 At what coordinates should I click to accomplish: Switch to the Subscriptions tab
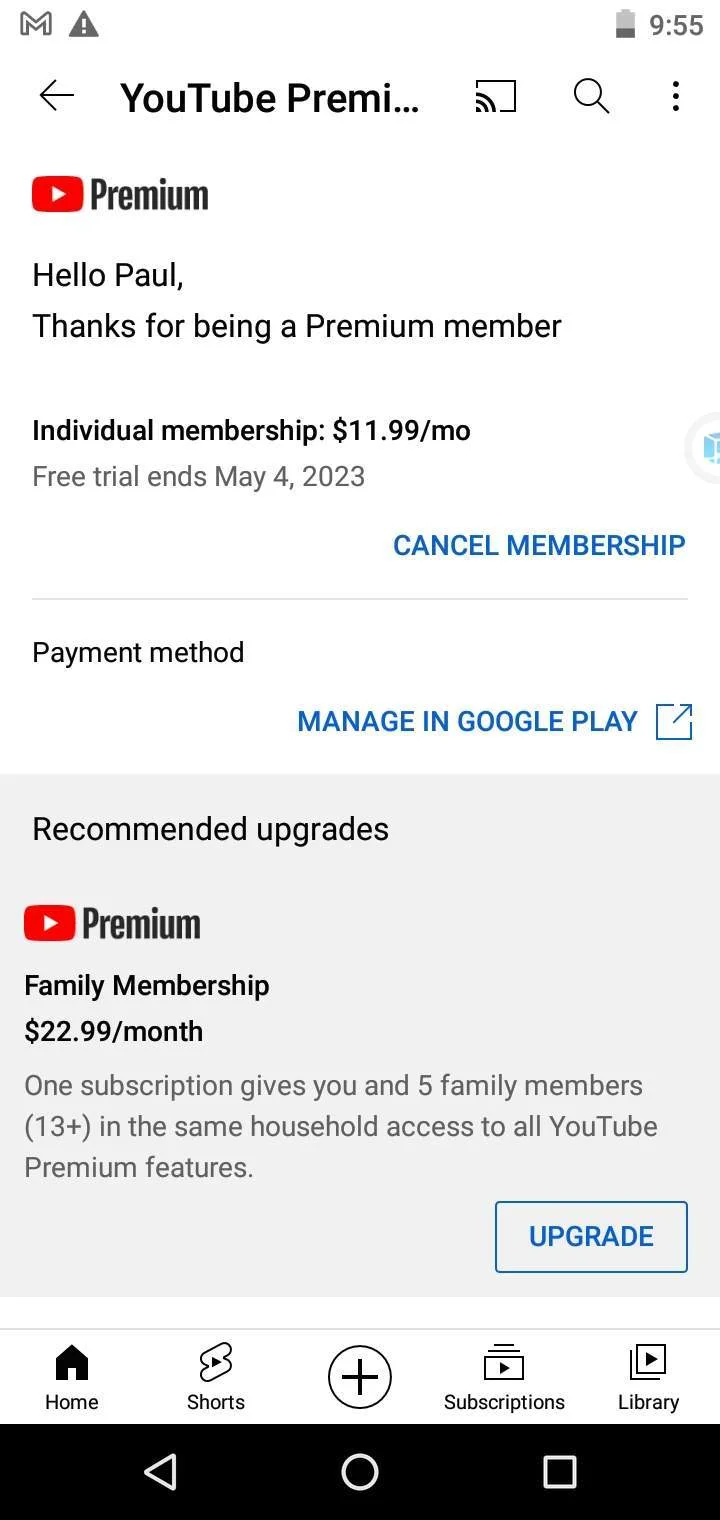click(x=504, y=1377)
